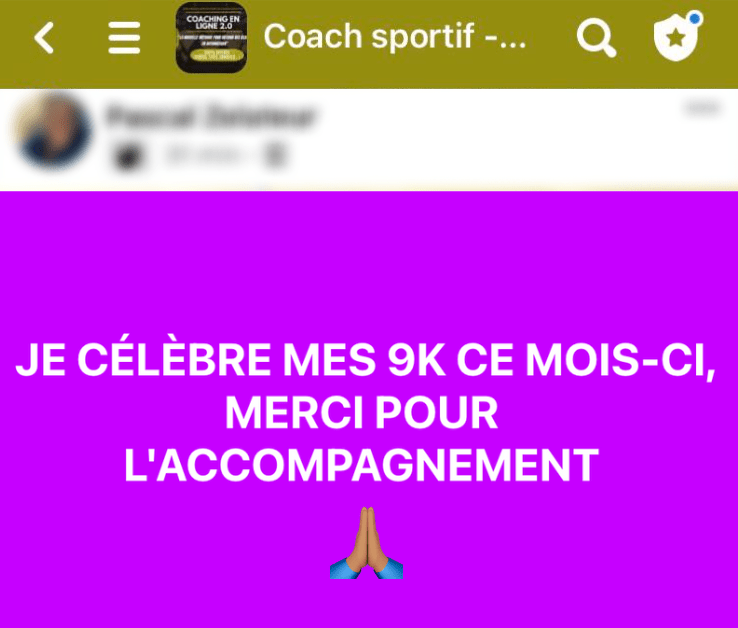Tap the Coaching en ligne group avatar

coord(211,39)
